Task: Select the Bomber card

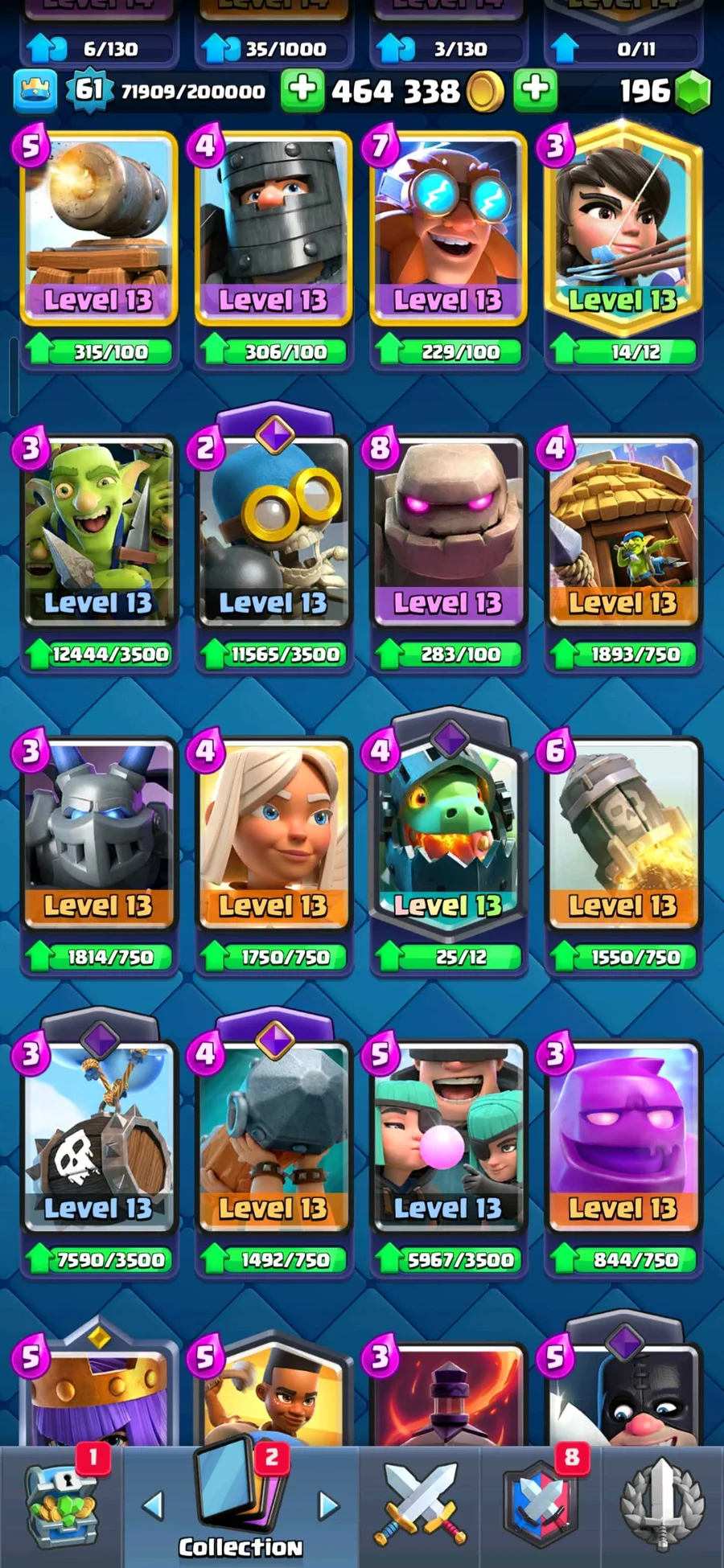Action: click(x=274, y=531)
